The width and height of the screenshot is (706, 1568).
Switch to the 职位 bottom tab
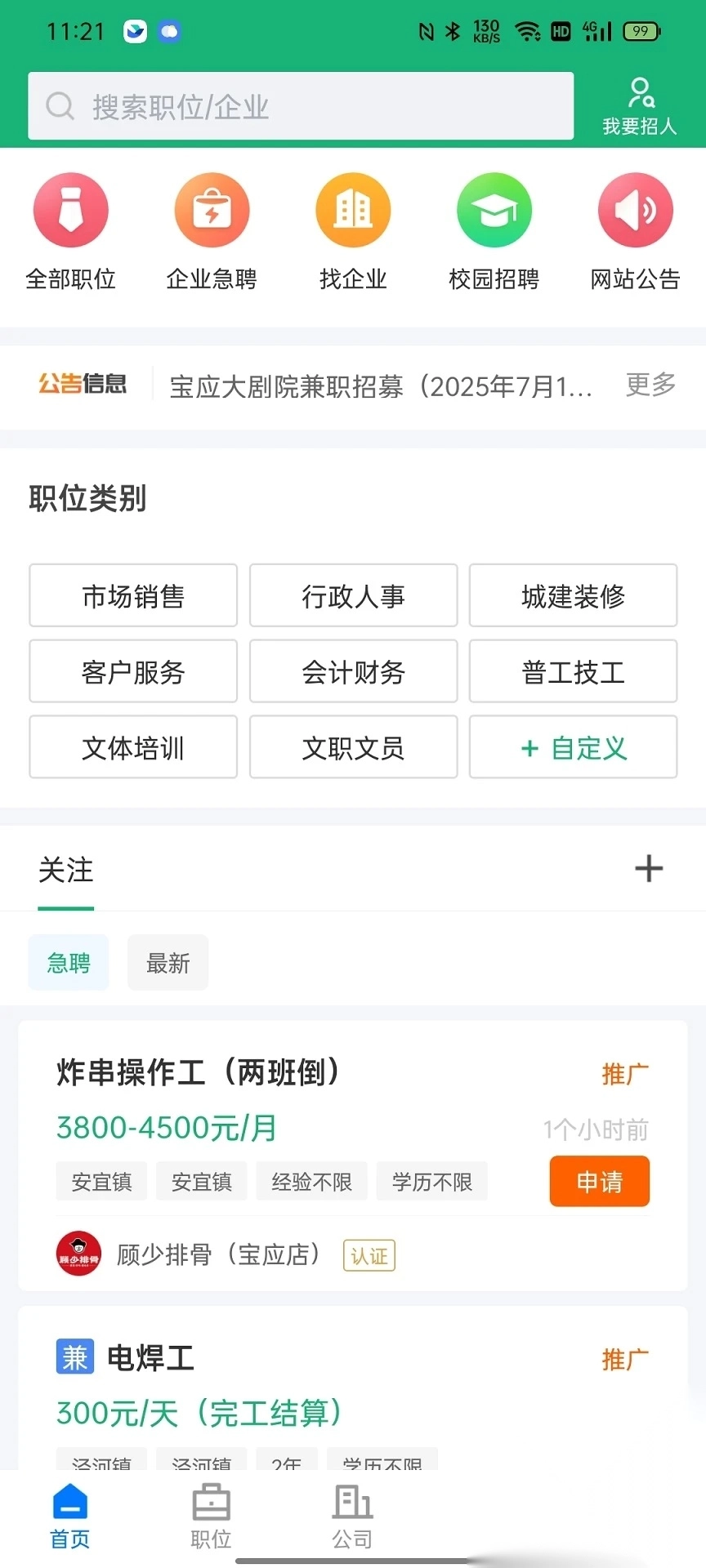211,1517
